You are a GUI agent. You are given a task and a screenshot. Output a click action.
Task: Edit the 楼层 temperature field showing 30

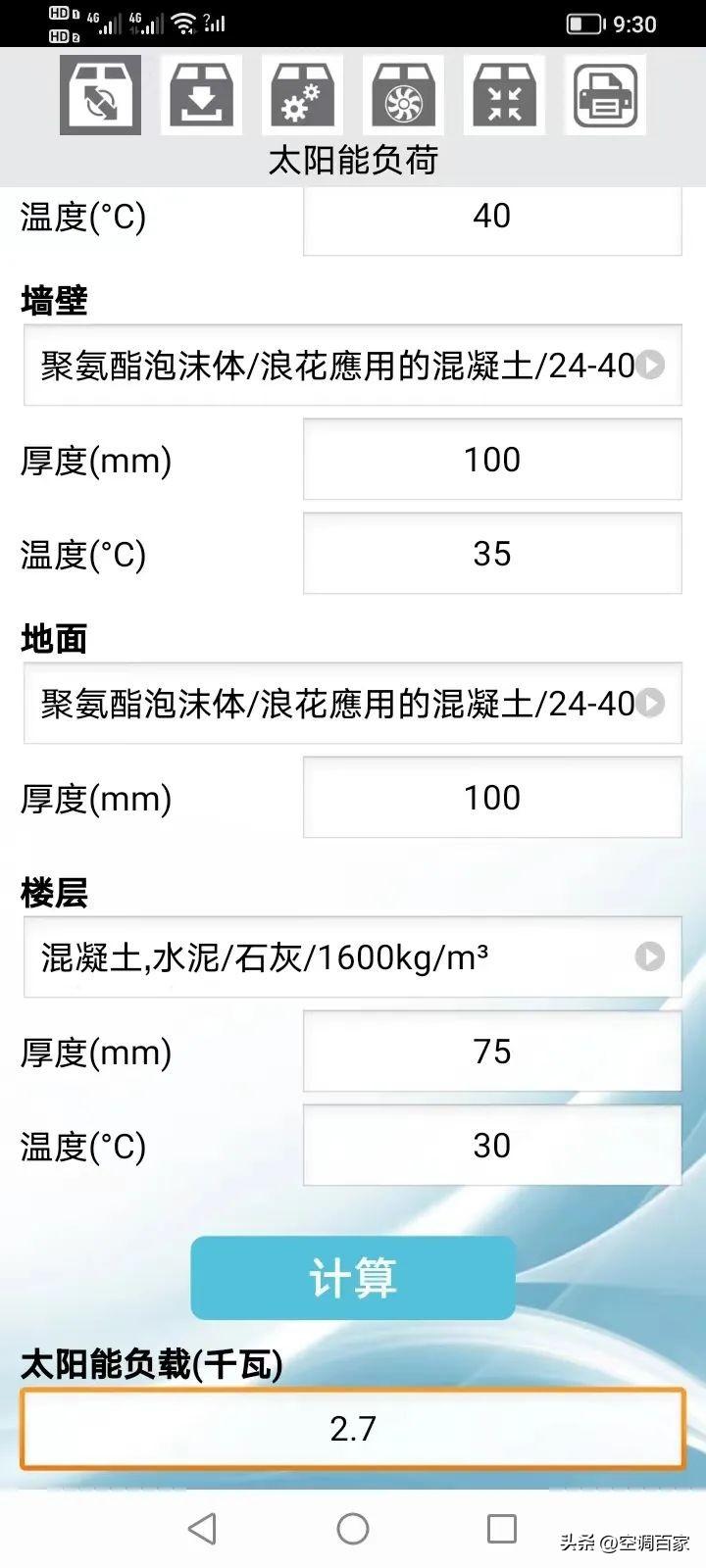pyautogui.click(x=491, y=1146)
